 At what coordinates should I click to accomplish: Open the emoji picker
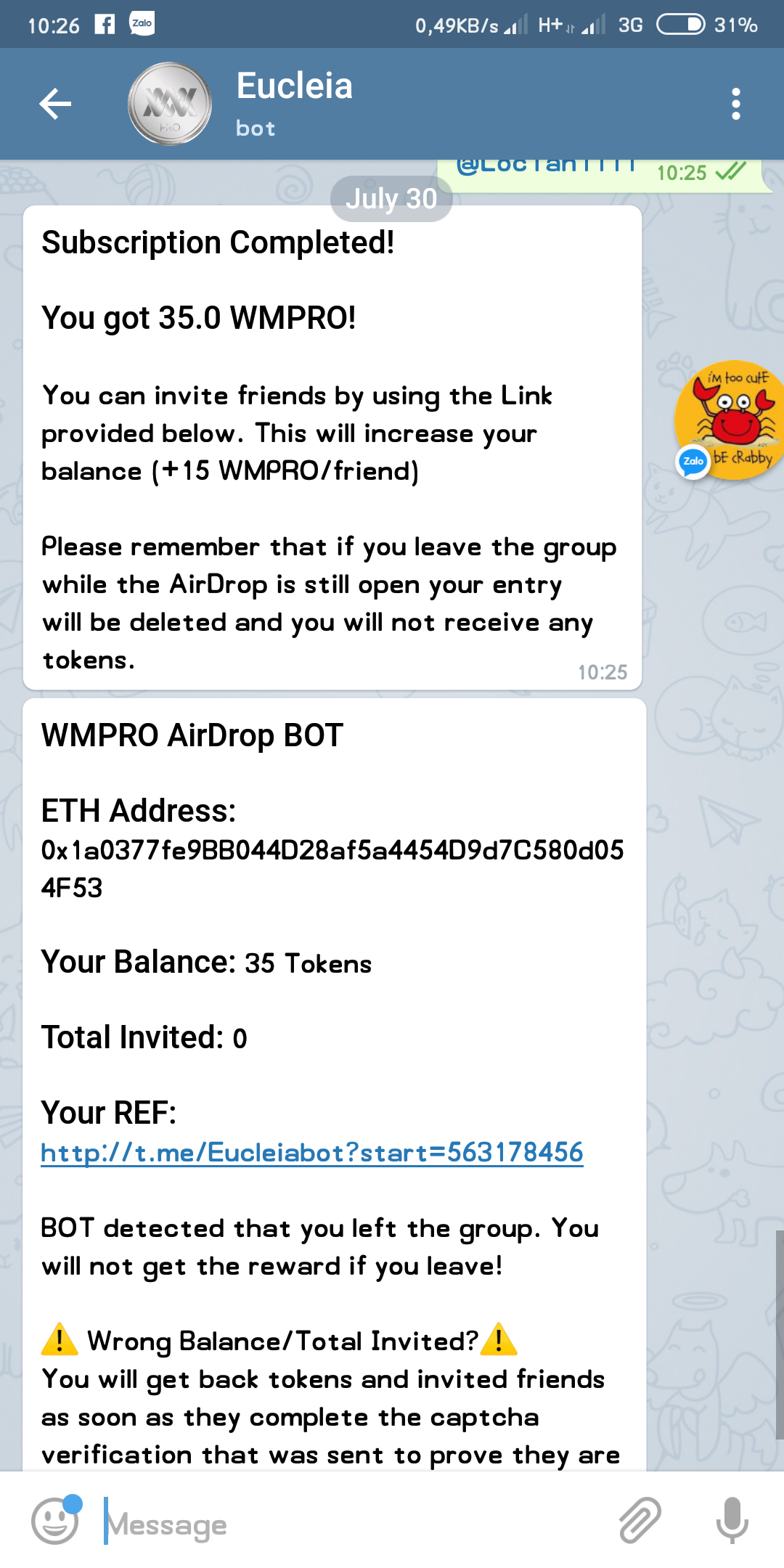55,1521
